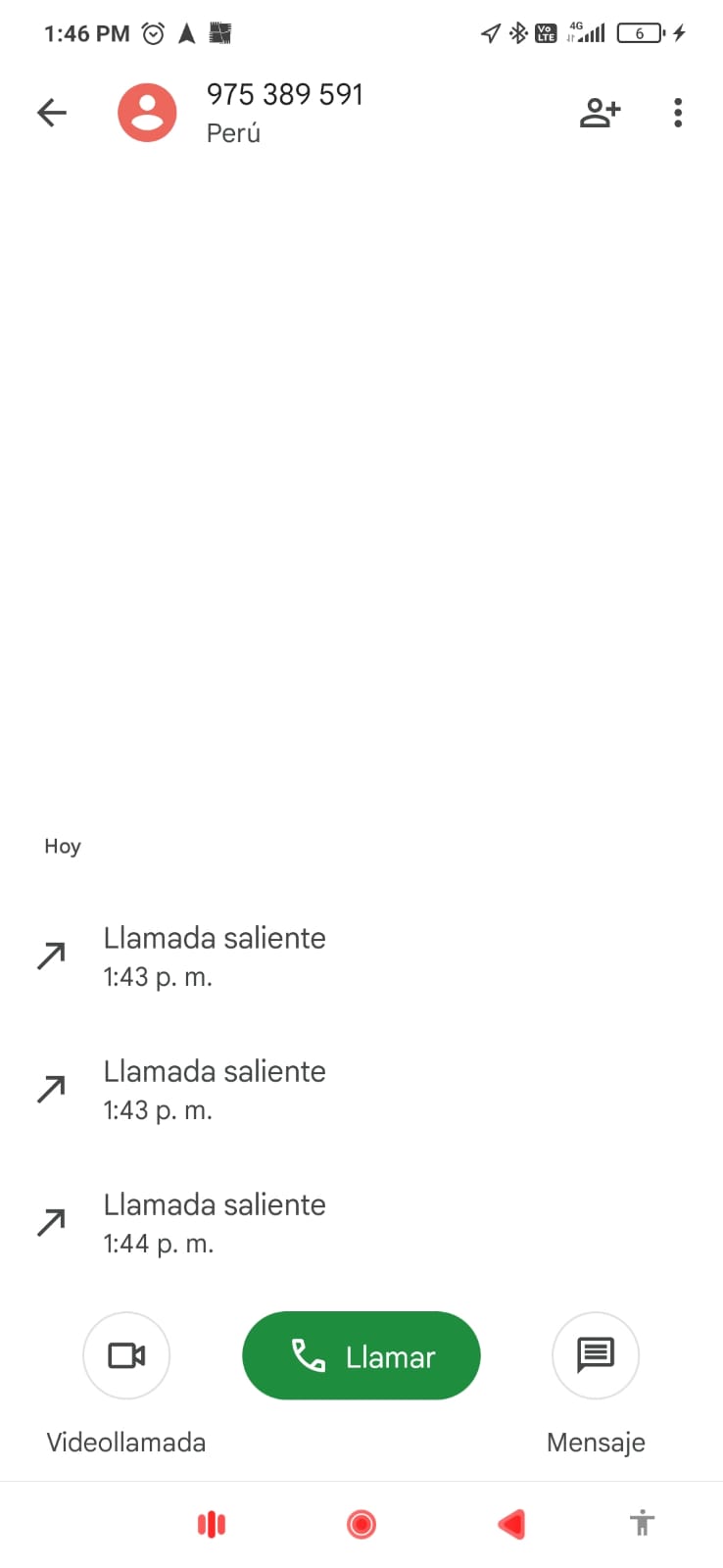Start a Videollamada video call

coord(126,1355)
